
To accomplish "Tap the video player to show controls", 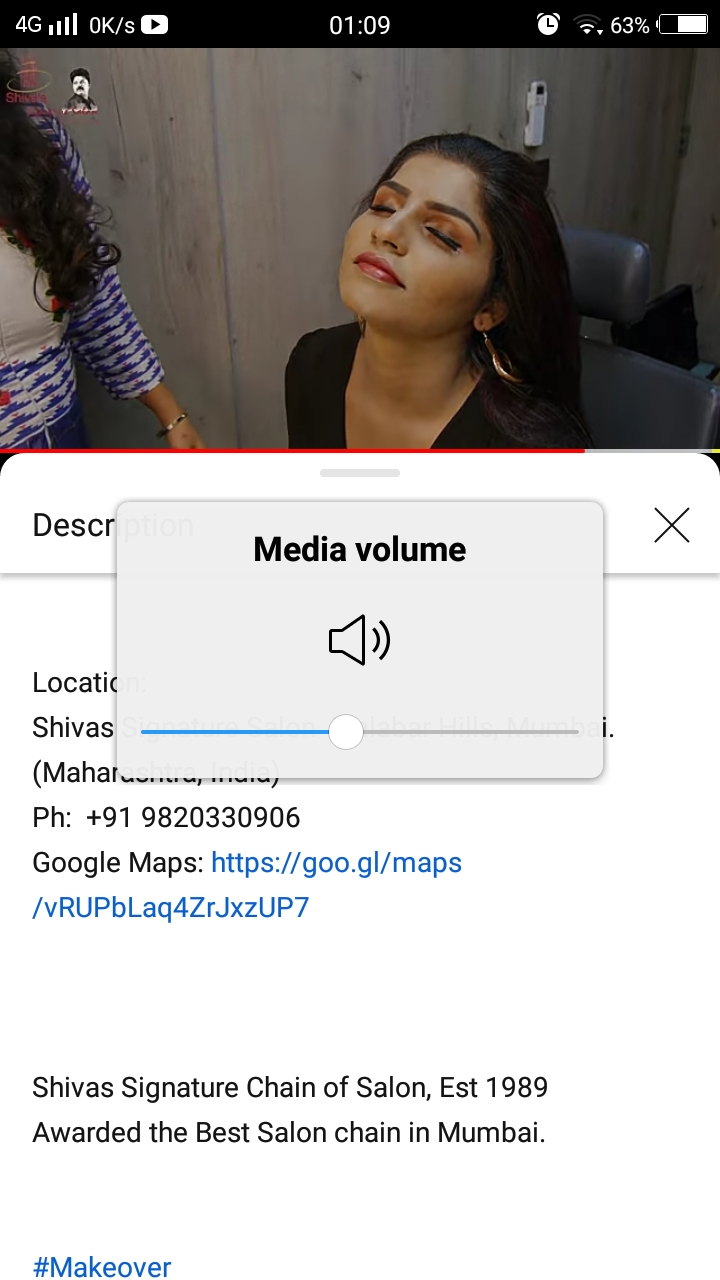I will [x=360, y=250].
